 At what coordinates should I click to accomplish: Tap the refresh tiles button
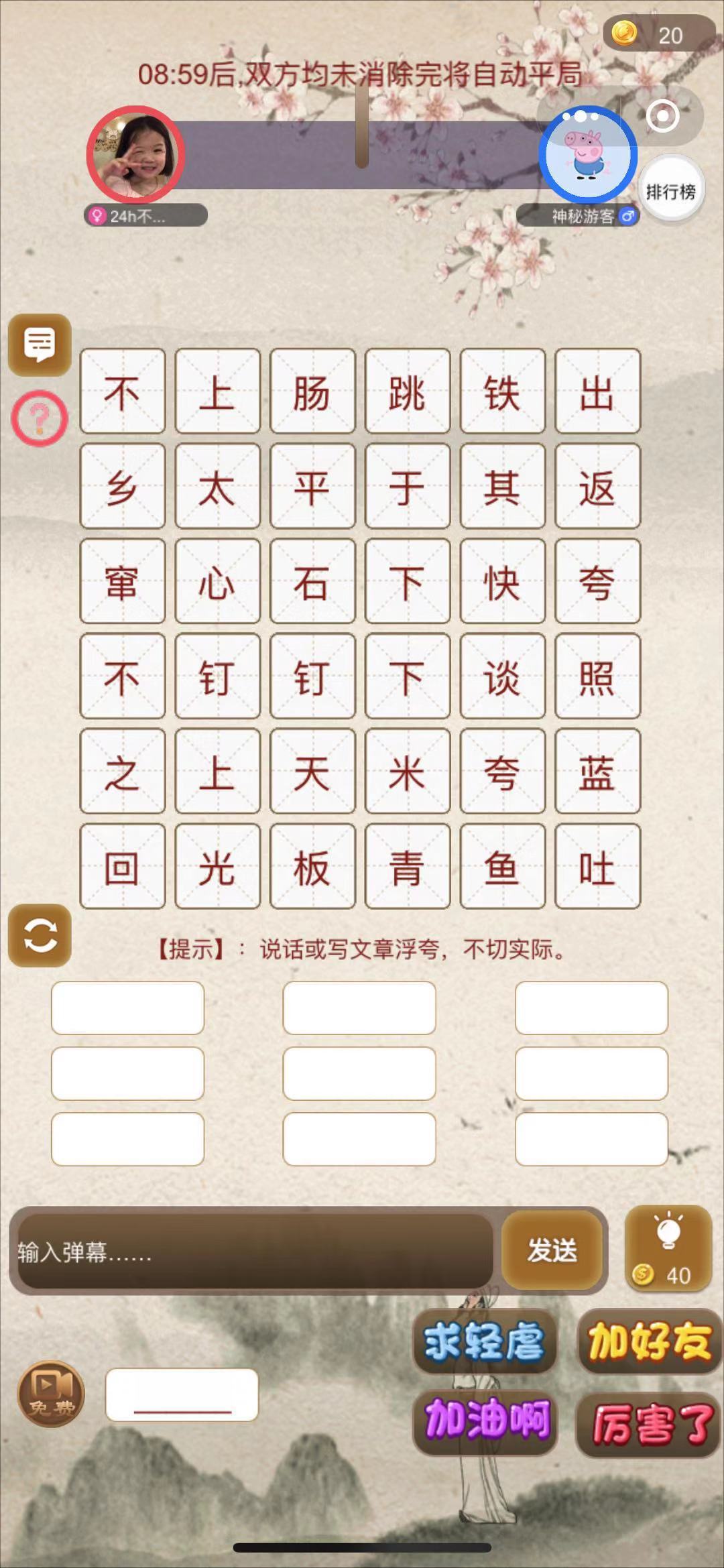pyautogui.click(x=40, y=935)
